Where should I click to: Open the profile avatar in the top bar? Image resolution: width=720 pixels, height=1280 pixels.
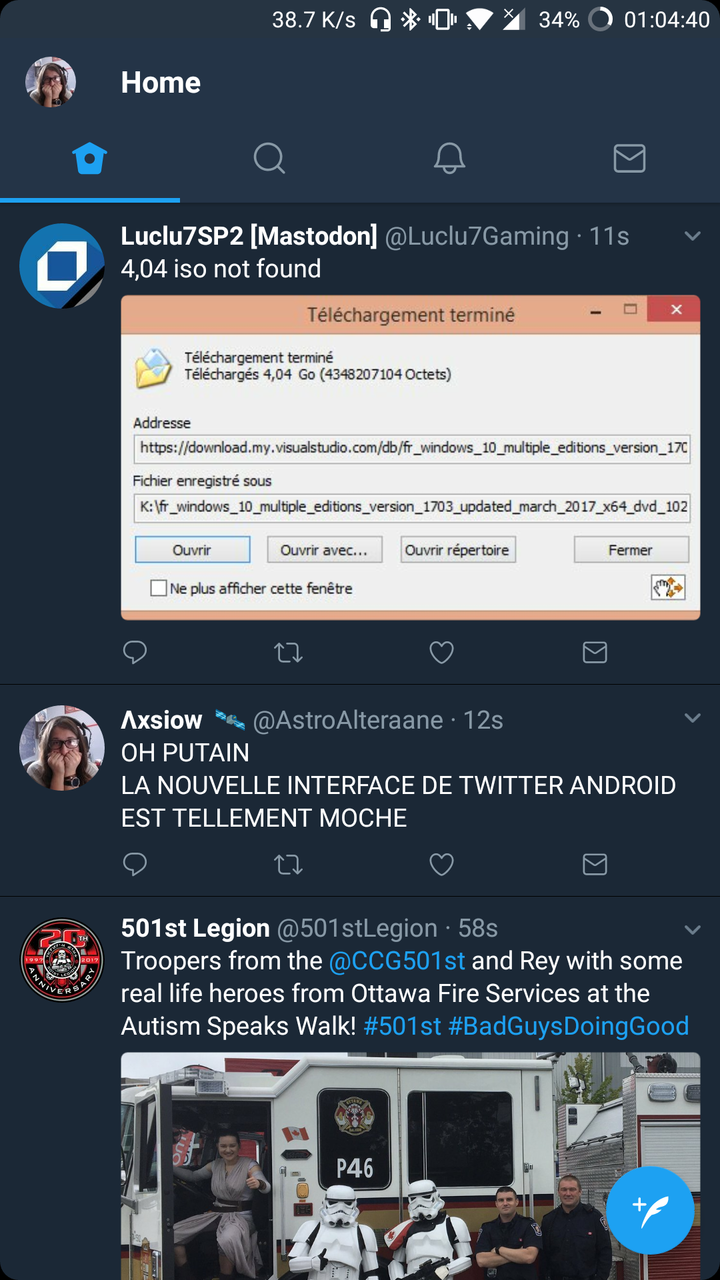click(x=50, y=82)
